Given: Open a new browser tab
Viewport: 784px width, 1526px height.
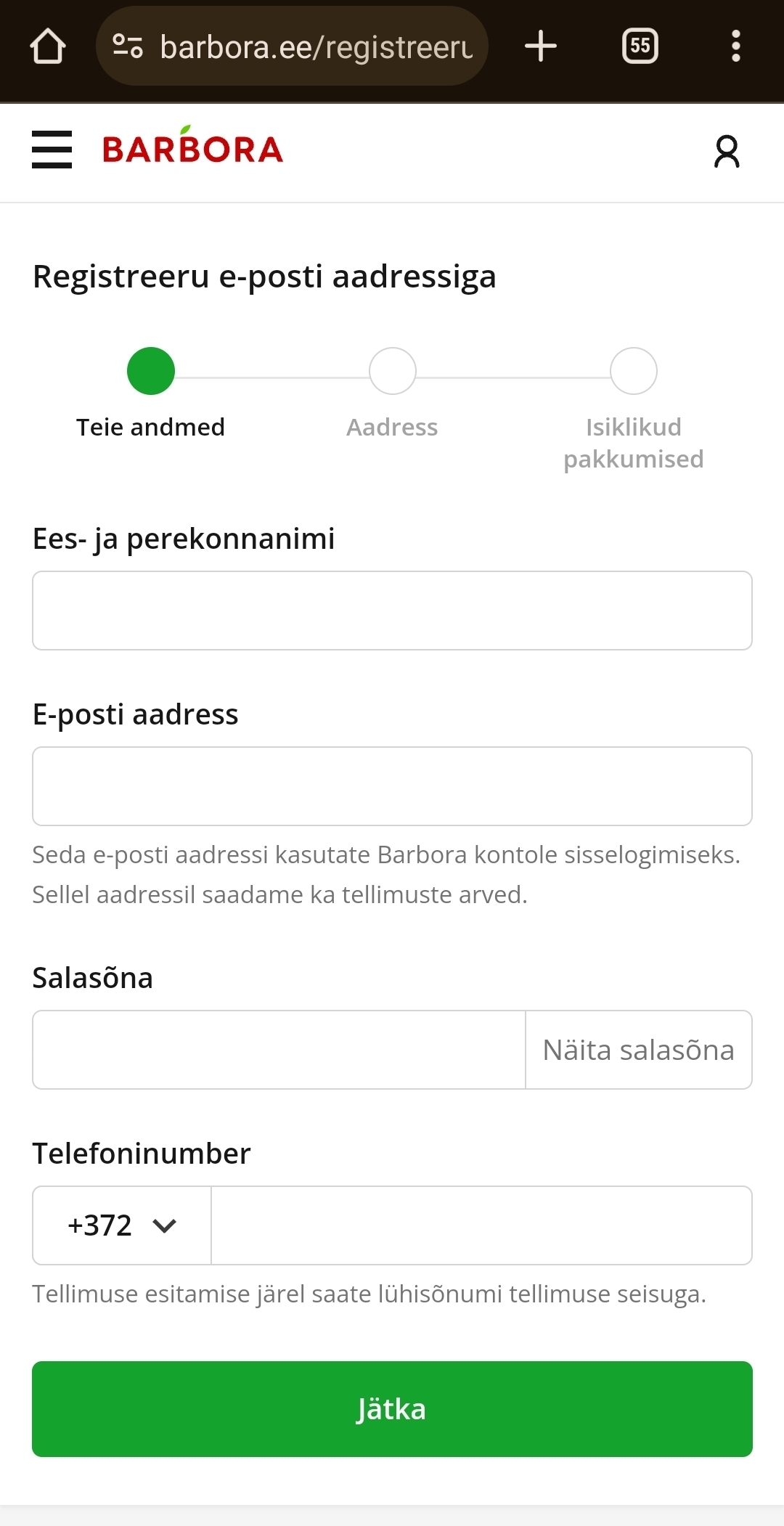Looking at the screenshot, I should point(541,46).
